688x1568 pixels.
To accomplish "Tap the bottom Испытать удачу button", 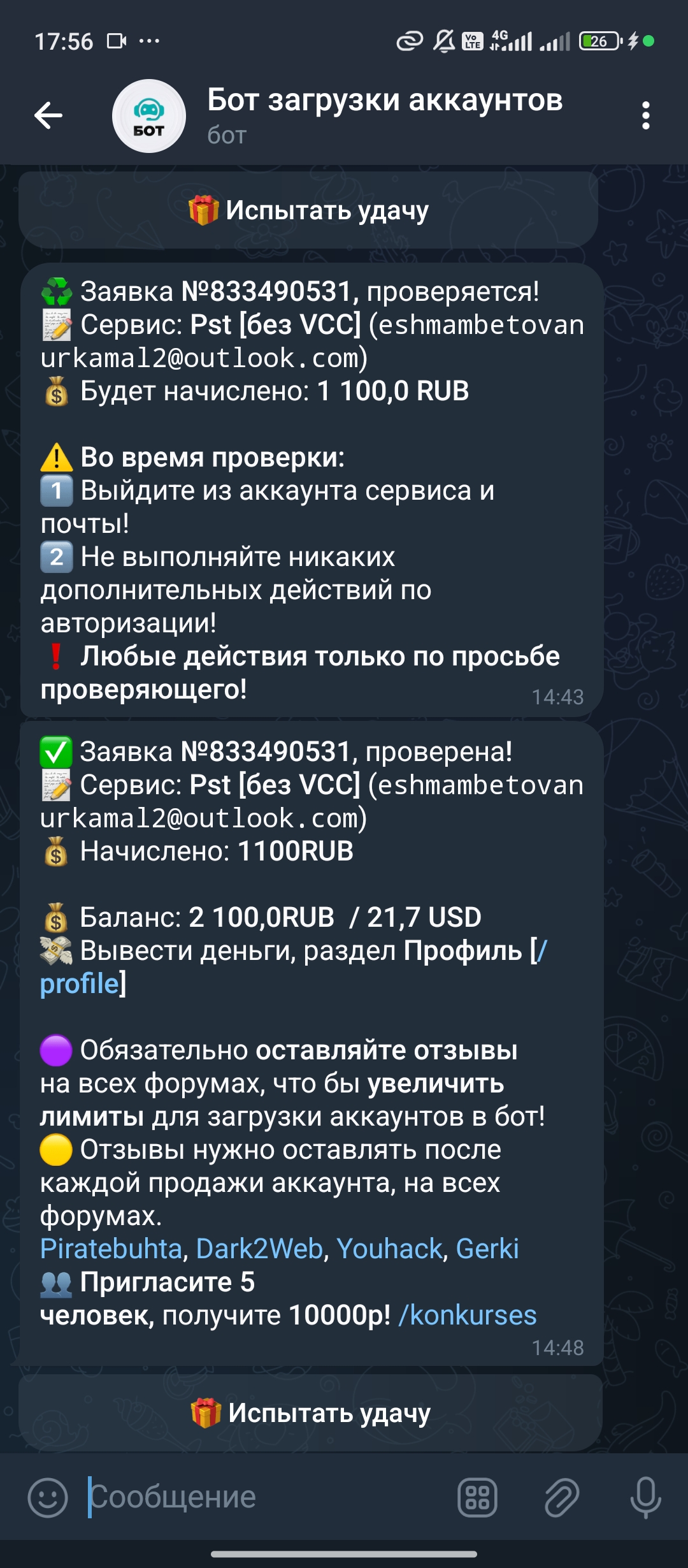I will 310,1413.
